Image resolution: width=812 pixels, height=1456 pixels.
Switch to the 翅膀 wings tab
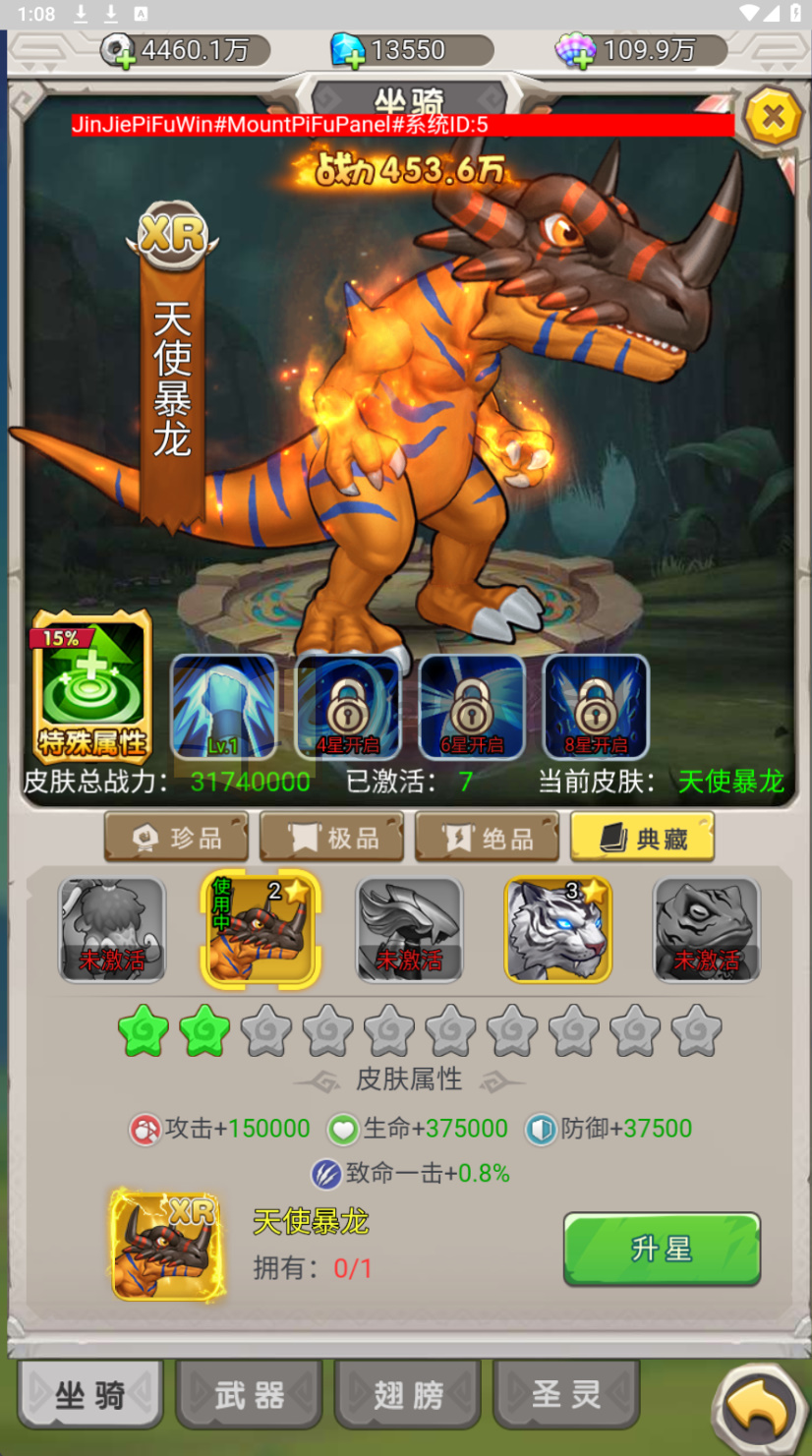408,1394
